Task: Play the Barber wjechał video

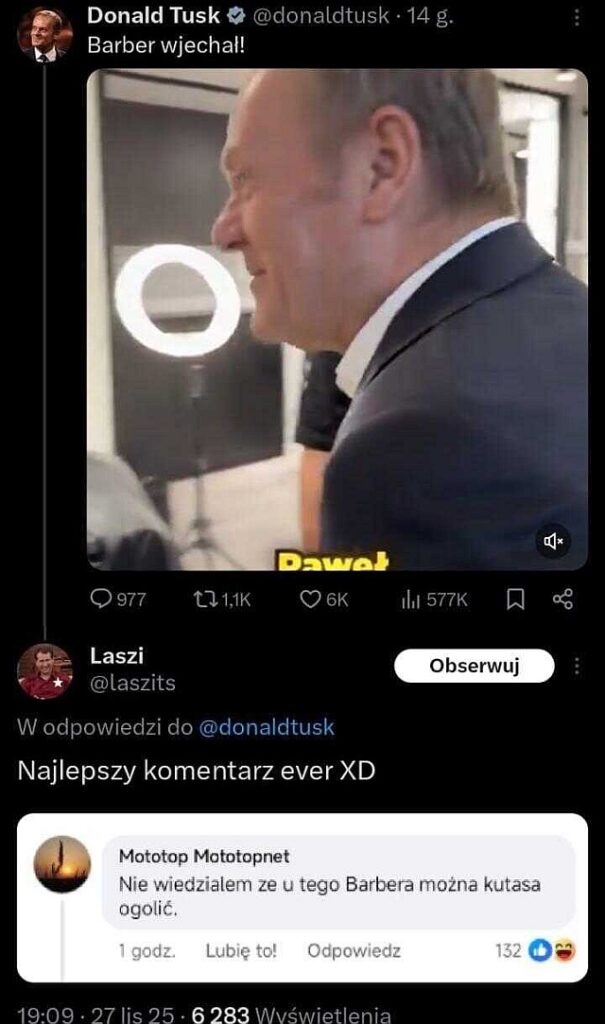Action: pos(337,320)
